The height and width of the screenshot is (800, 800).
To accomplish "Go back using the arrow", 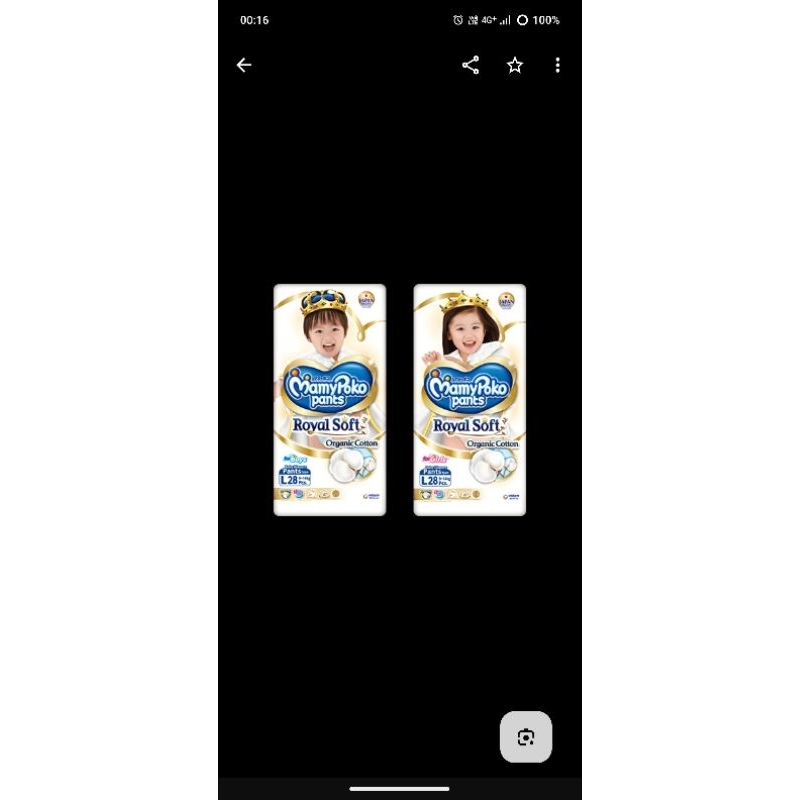I will pyautogui.click(x=244, y=65).
